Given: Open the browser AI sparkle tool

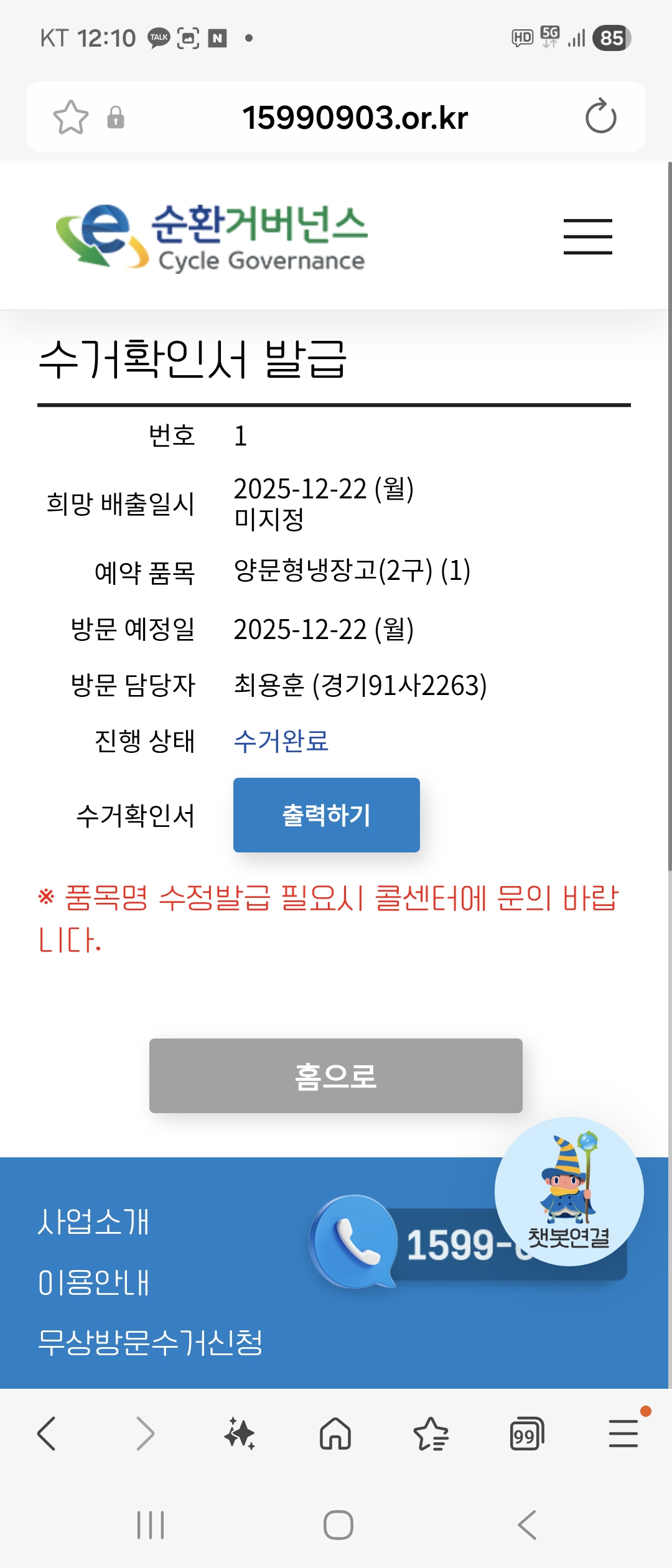Looking at the screenshot, I should click(x=240, y=1434).
